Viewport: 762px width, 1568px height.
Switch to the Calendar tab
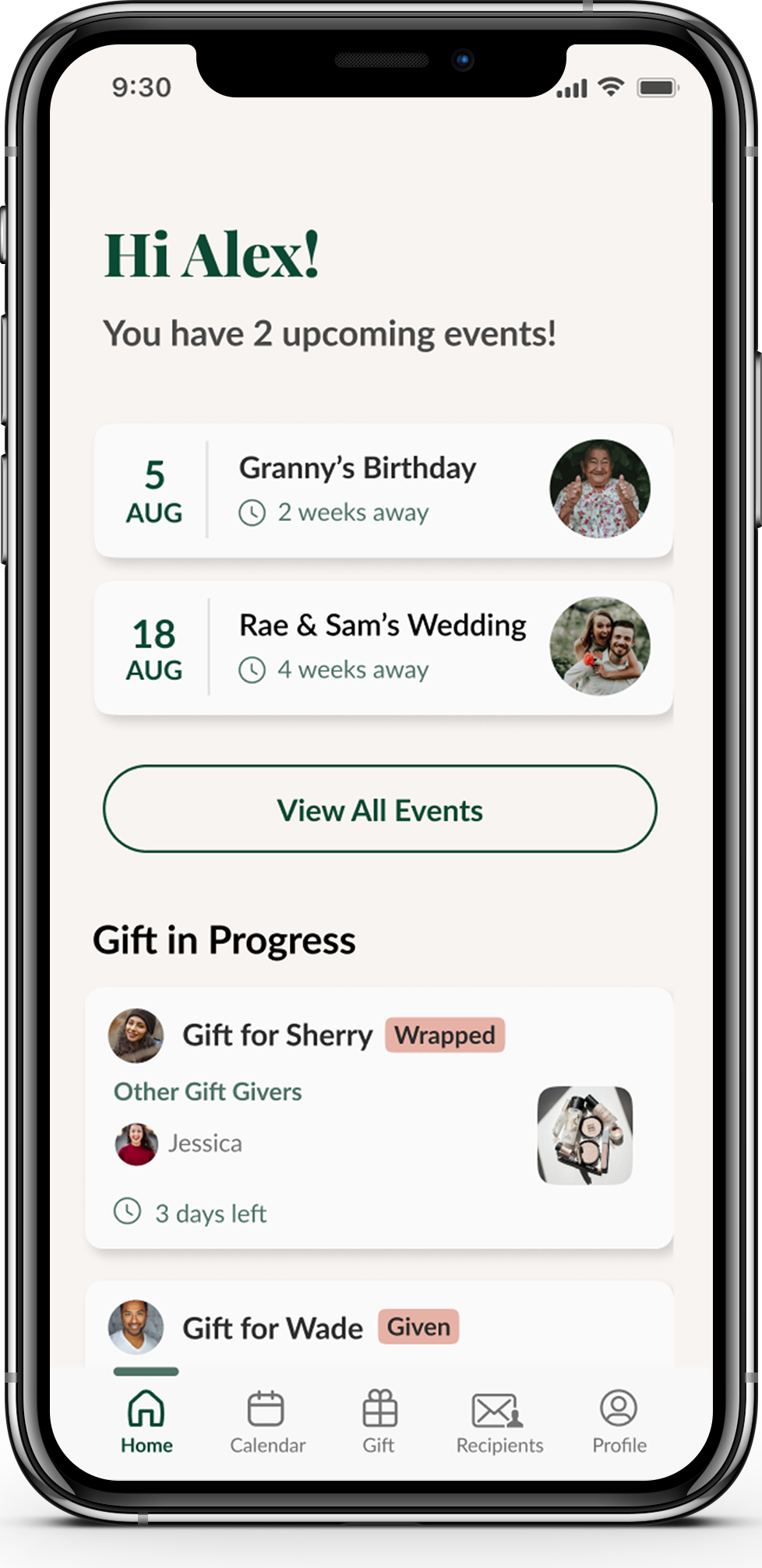pyautogui.click(x=267, y=1422)
